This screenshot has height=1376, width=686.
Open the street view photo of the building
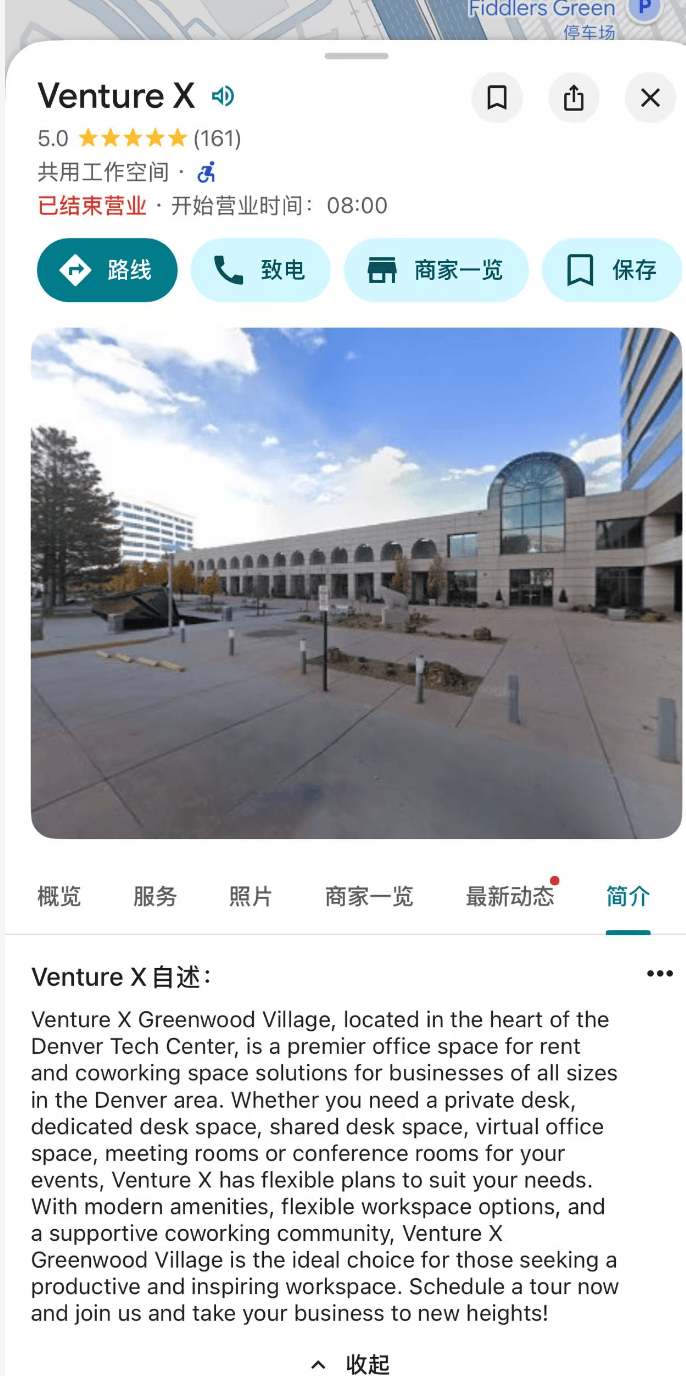click(x=356, y=583)
